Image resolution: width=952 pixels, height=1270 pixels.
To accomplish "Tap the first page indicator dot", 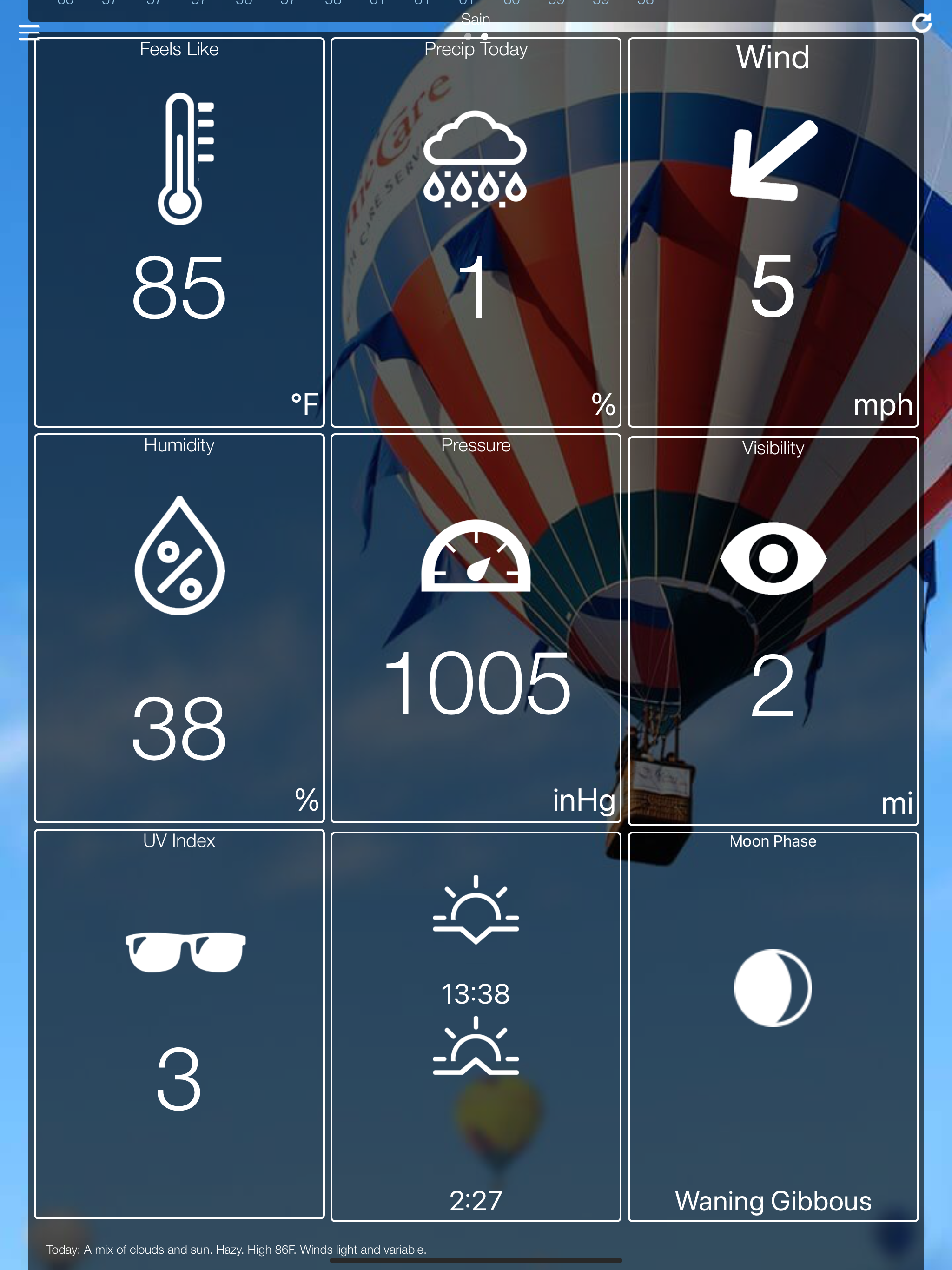I will click(x=468, y=36).
